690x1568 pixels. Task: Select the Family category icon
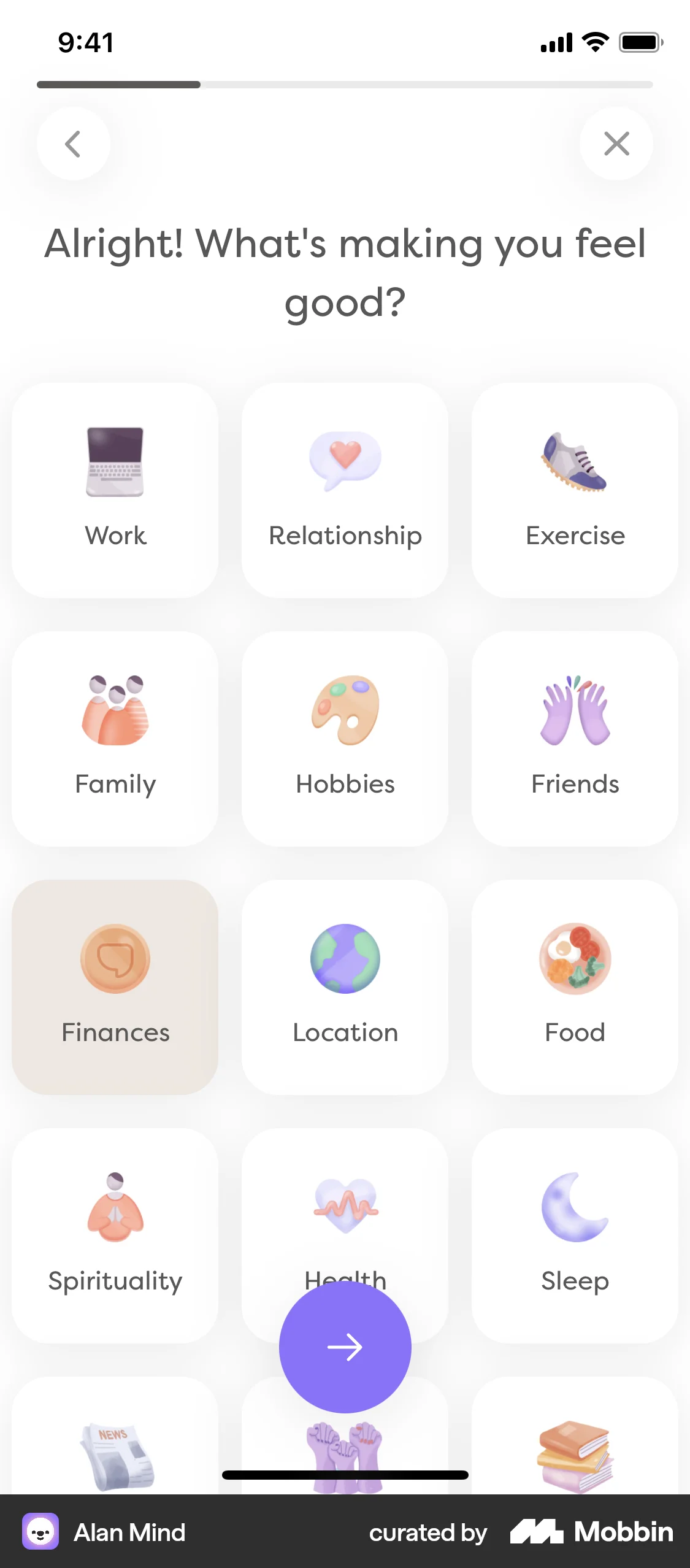pyautogui.click(x=115, y=736)
